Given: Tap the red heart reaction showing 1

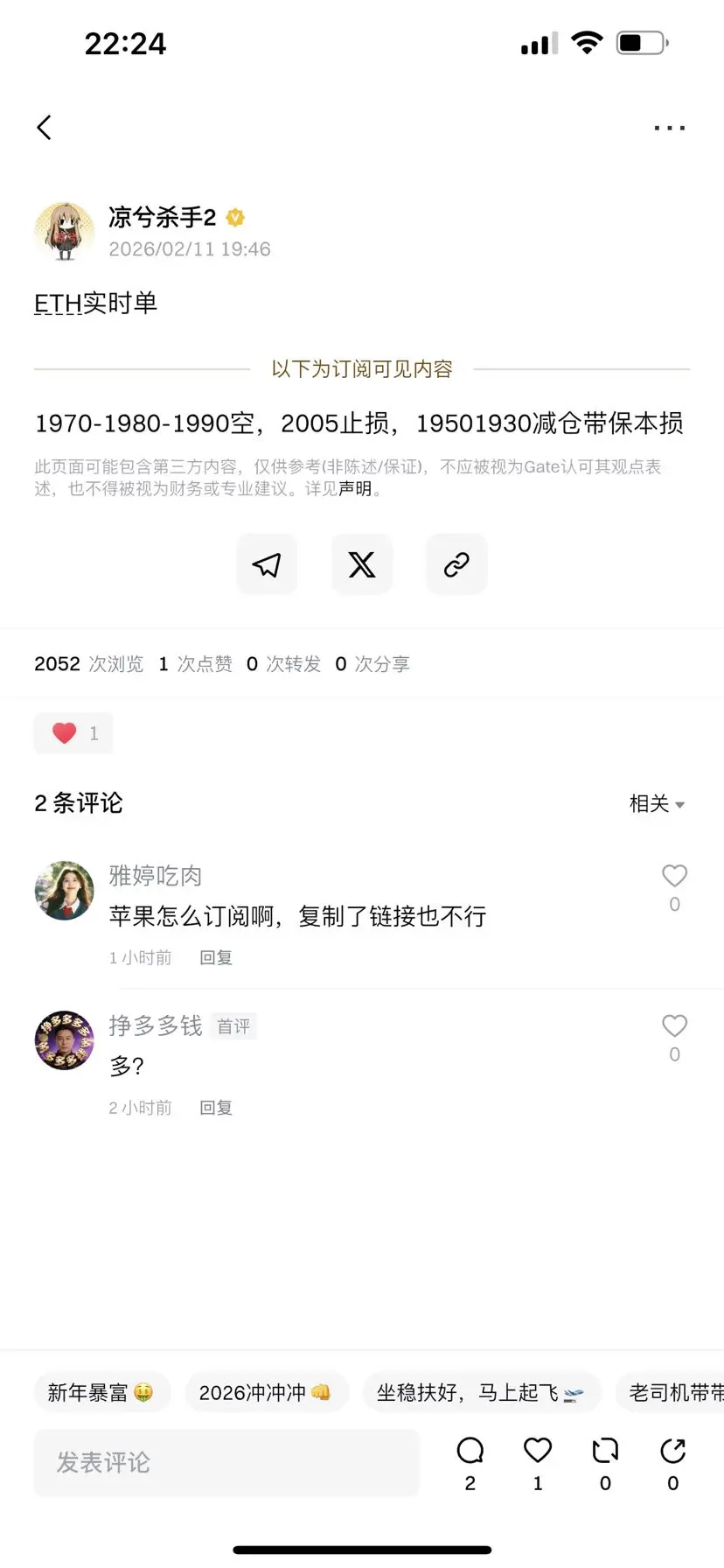Looking at the screenshot, I should coord(73,732).
